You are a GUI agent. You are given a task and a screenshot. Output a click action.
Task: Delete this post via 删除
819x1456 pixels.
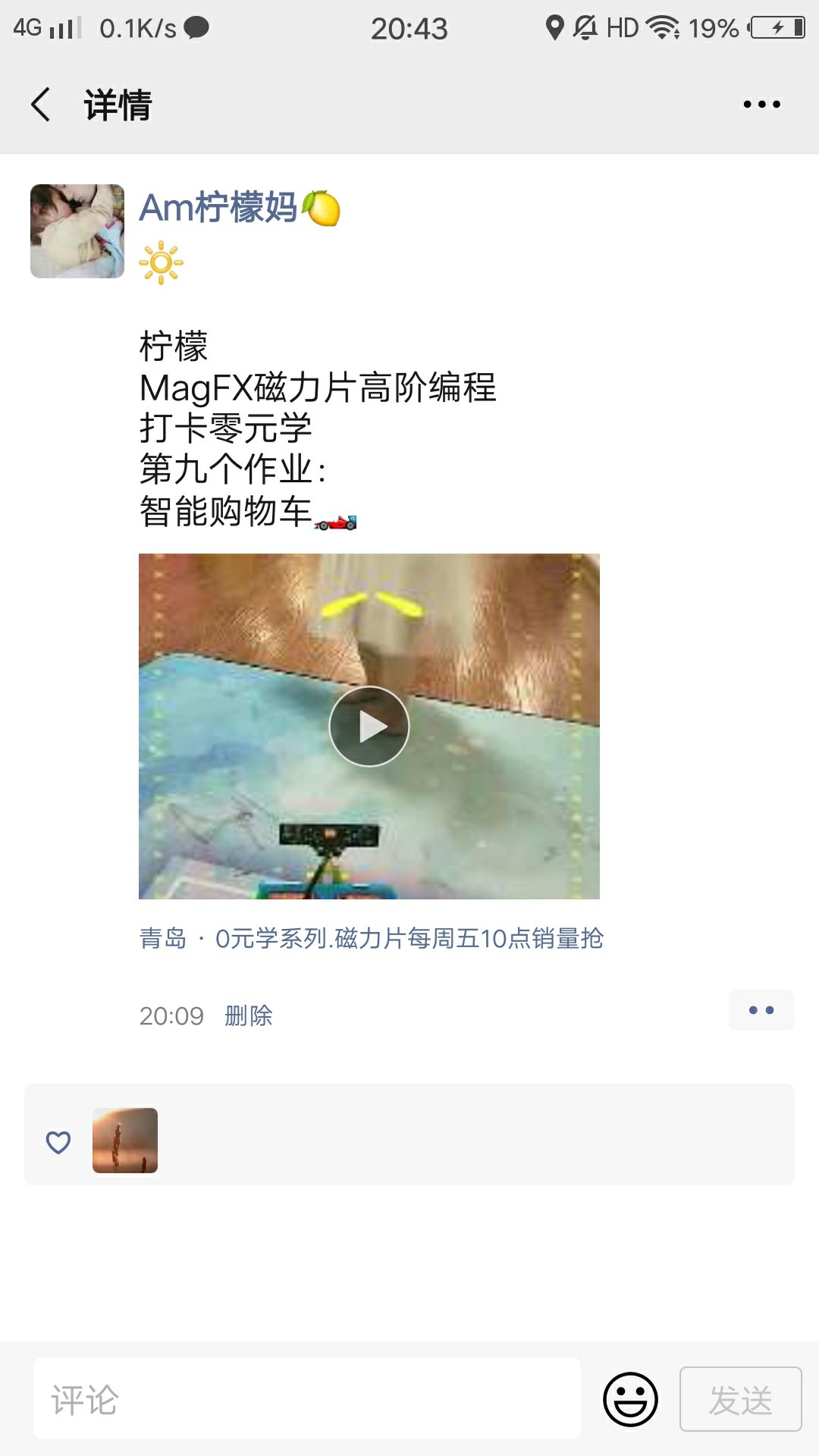click(x=249, y=1015)
